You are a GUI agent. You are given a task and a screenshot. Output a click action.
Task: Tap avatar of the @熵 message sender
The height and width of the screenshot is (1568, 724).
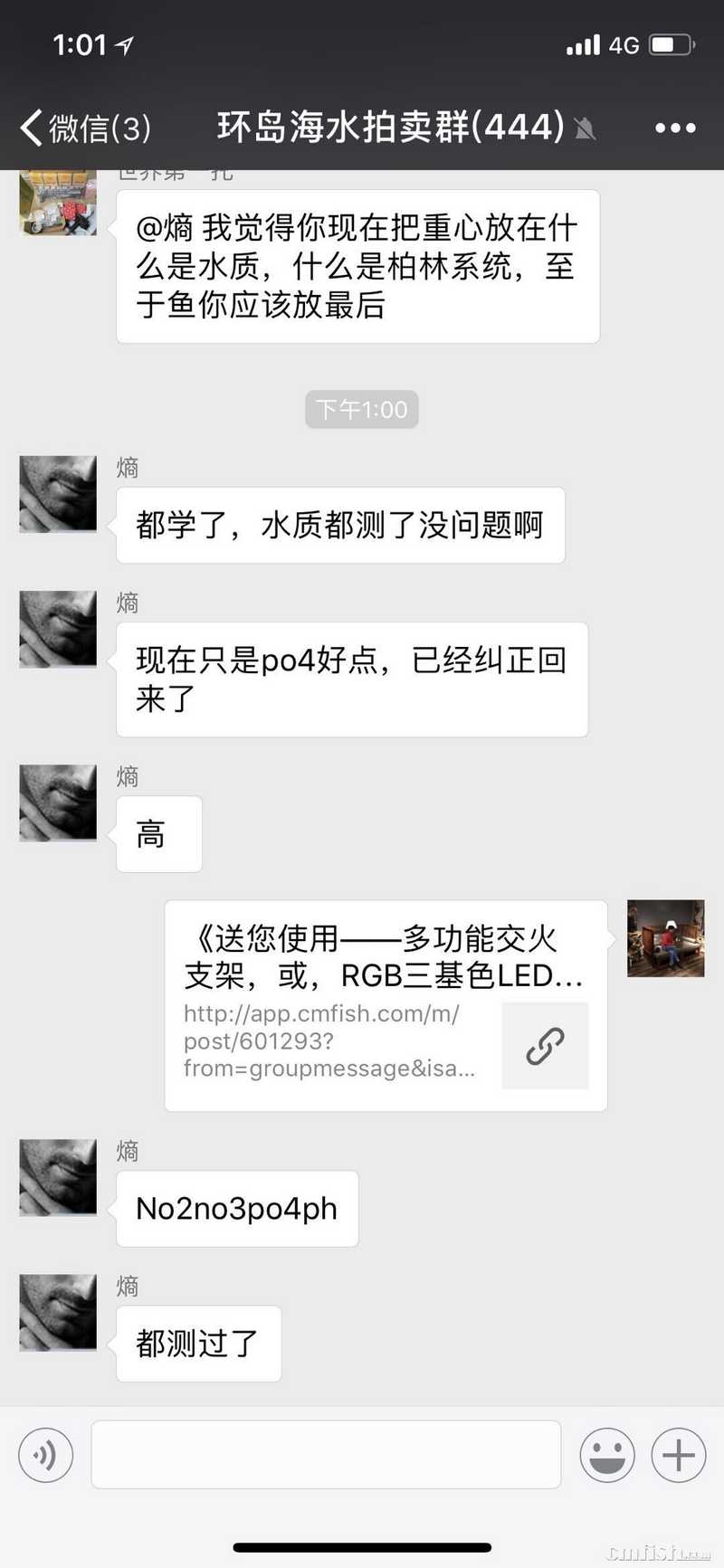coord(58,203)
